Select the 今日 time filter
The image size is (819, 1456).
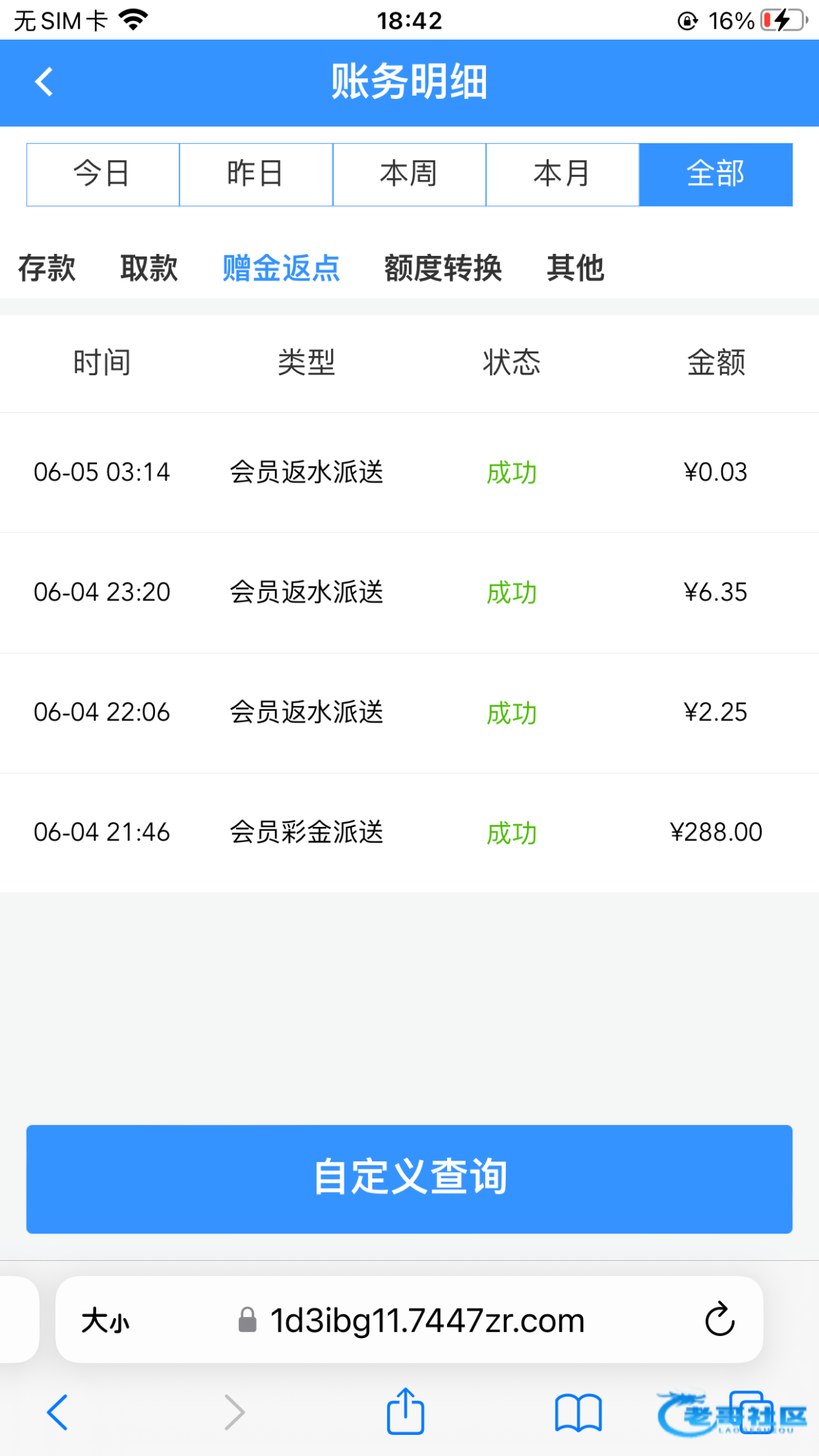pos(102,174)
